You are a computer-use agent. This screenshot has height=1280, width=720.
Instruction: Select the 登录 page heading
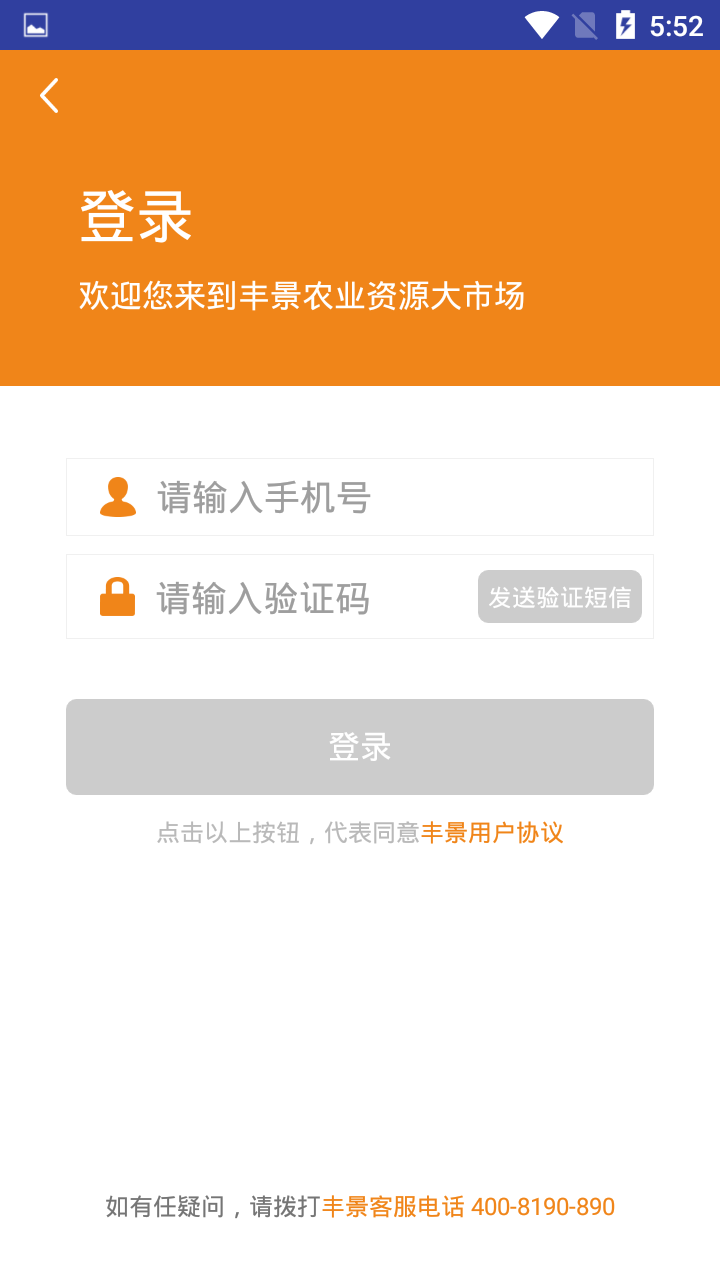click(x=134, y=216)
